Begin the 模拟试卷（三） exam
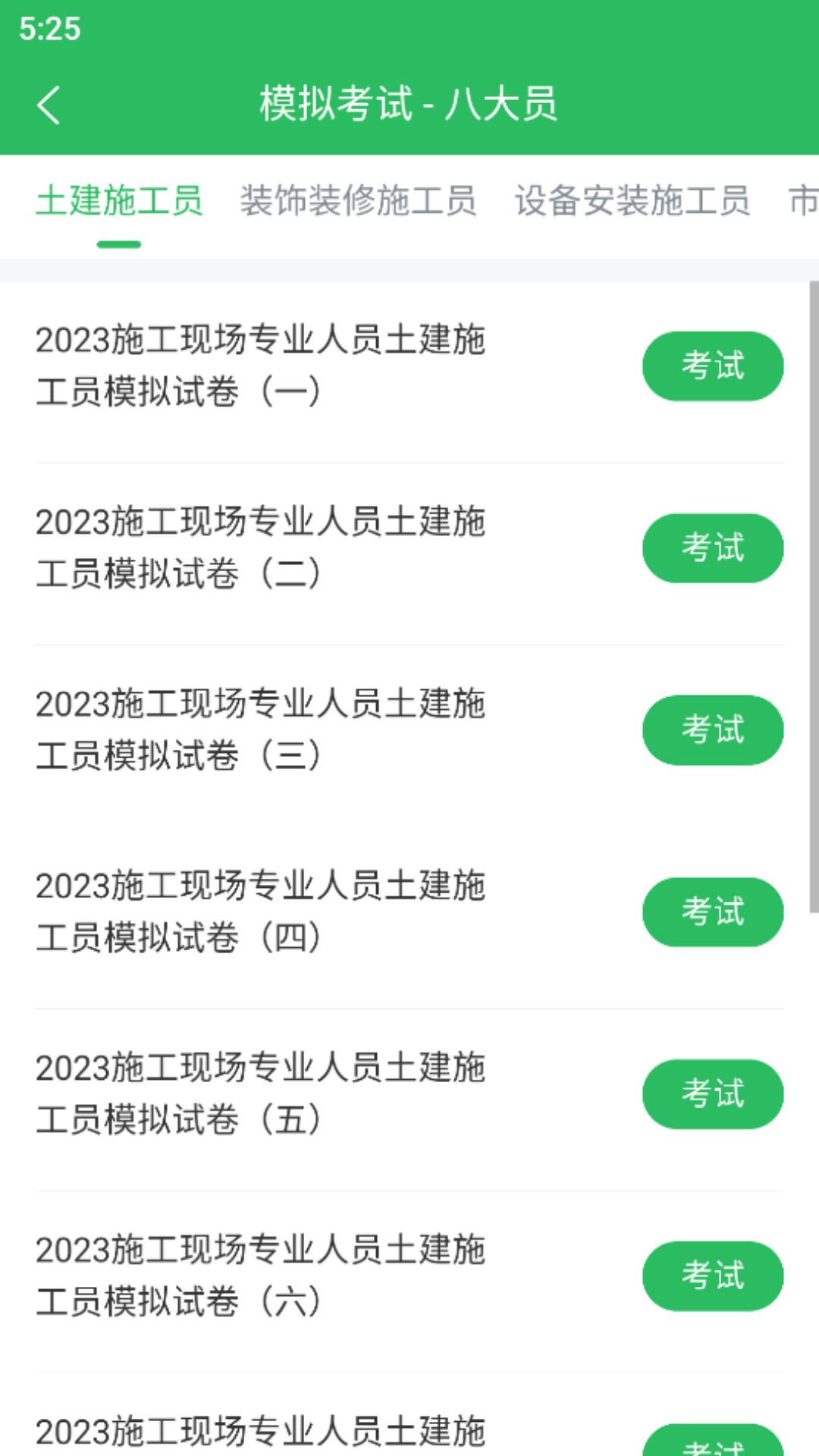The width and height of the screenshot is (819, 1456). (x=712, y=730)
